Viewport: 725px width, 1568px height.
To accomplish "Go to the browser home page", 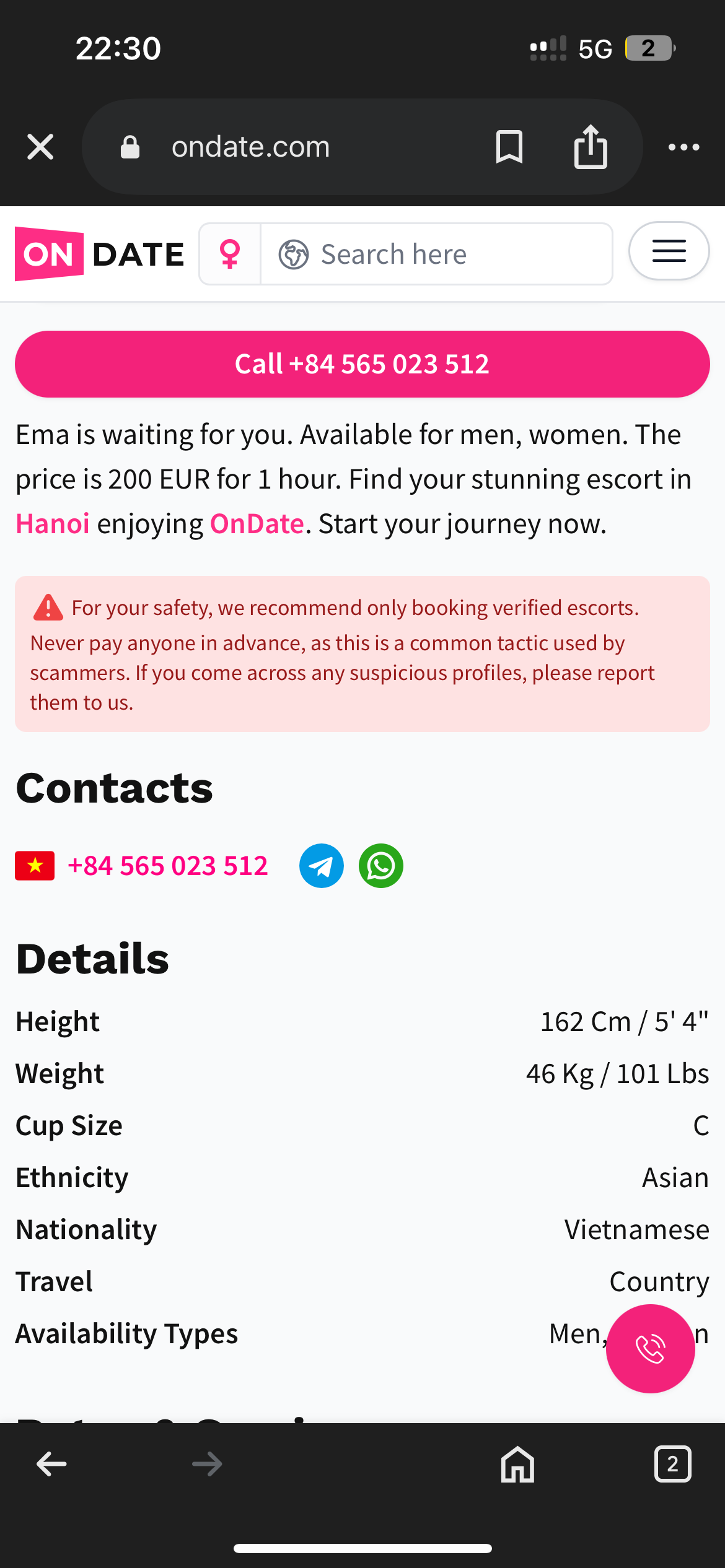I will pos(517,1464).
